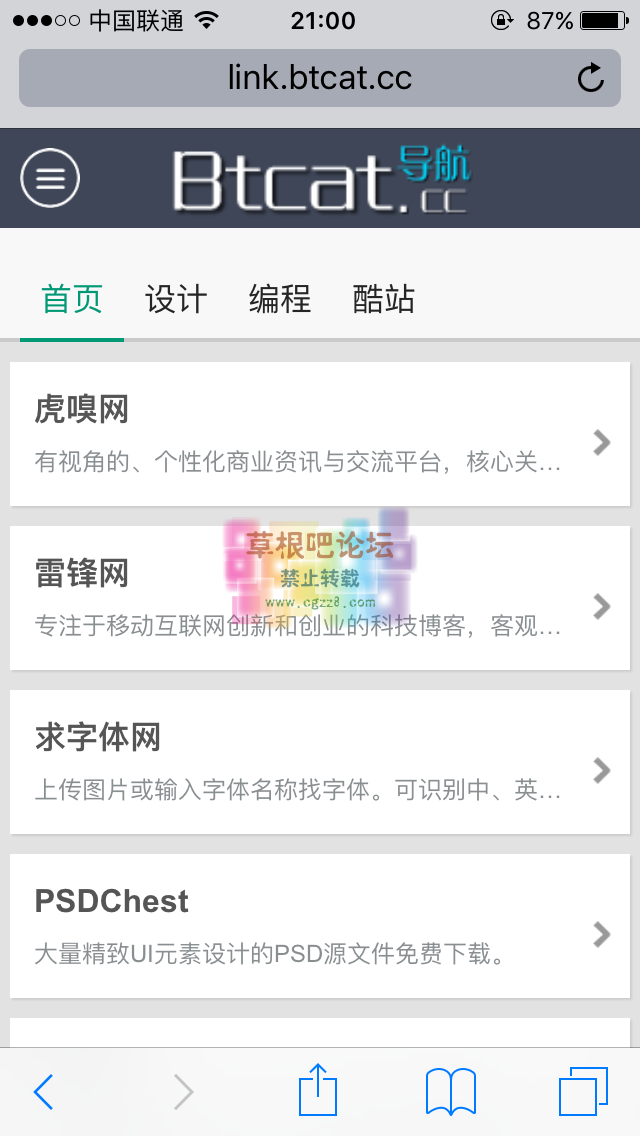Image resolution: width=640 pixels, height=1136 pixels.
Task: Switch to the 酷站 tab
Action: pos(384,299)
